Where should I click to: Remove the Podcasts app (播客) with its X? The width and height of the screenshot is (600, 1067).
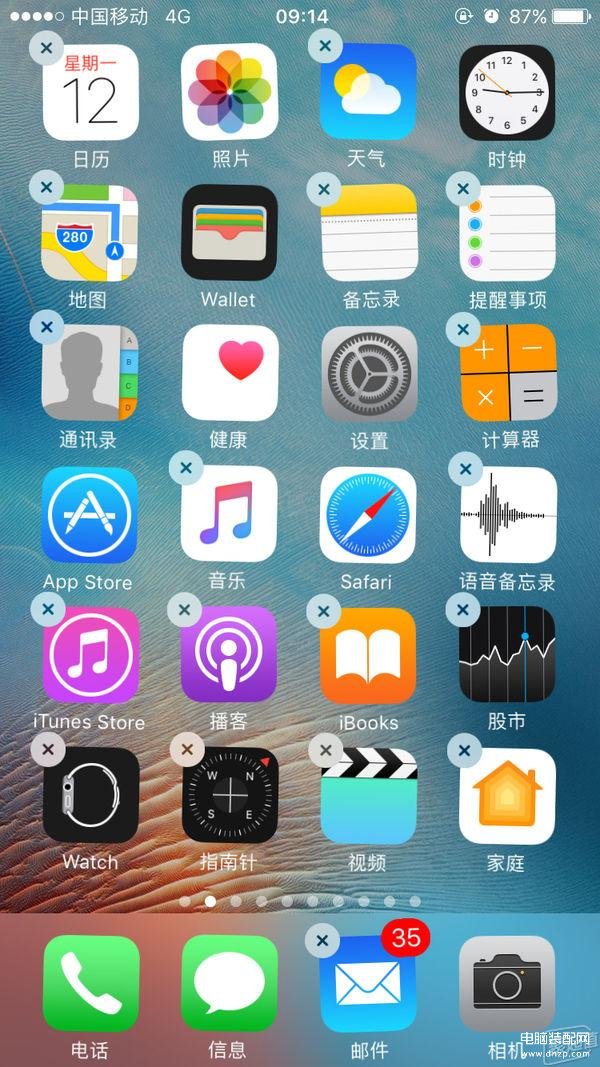(184, 610)
